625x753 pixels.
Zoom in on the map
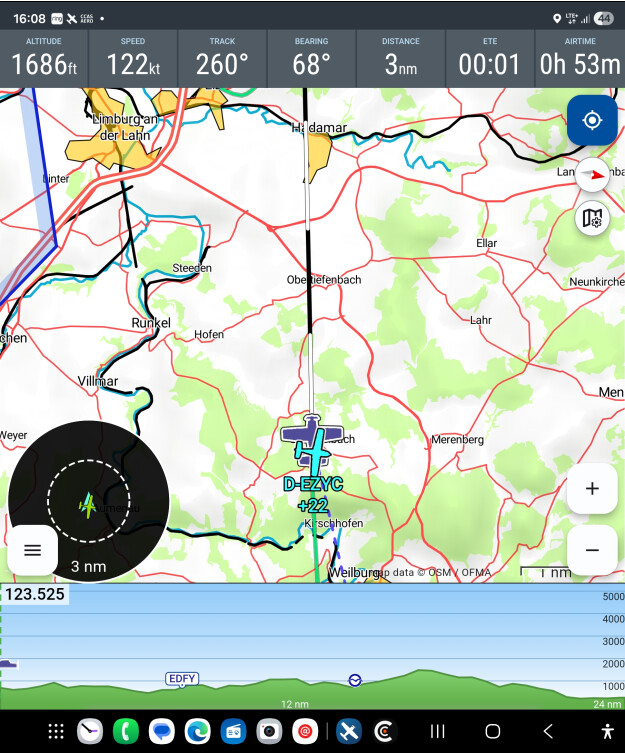click(x=592, y=489)
